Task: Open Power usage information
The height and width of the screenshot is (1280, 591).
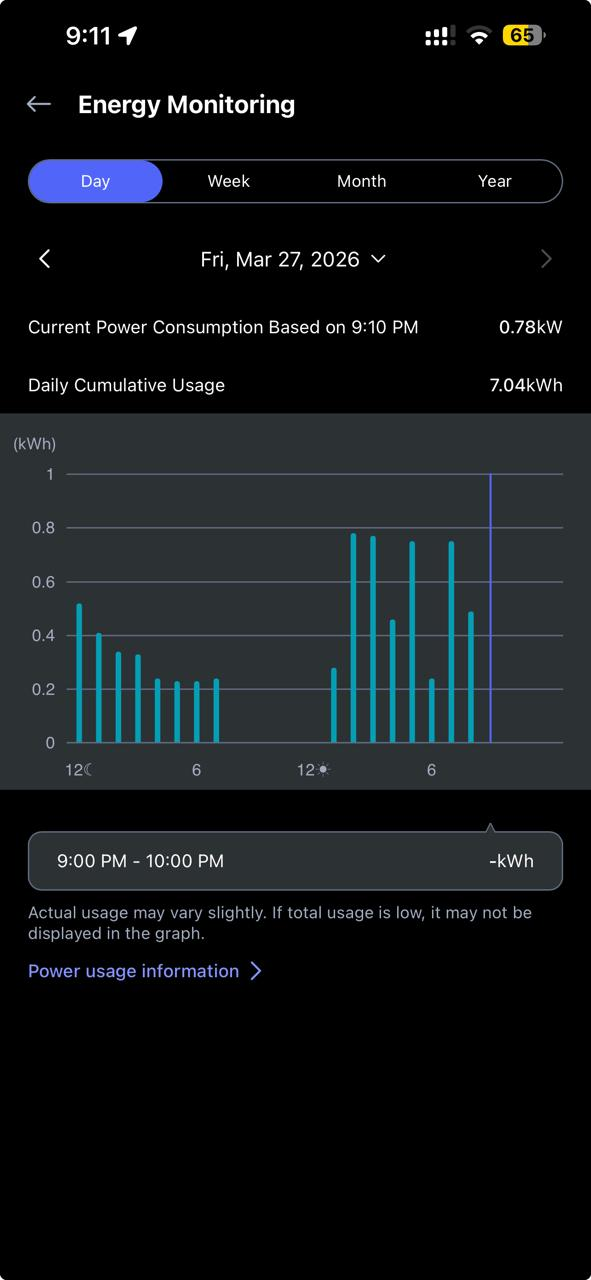Action: click(x=145, y=971)
